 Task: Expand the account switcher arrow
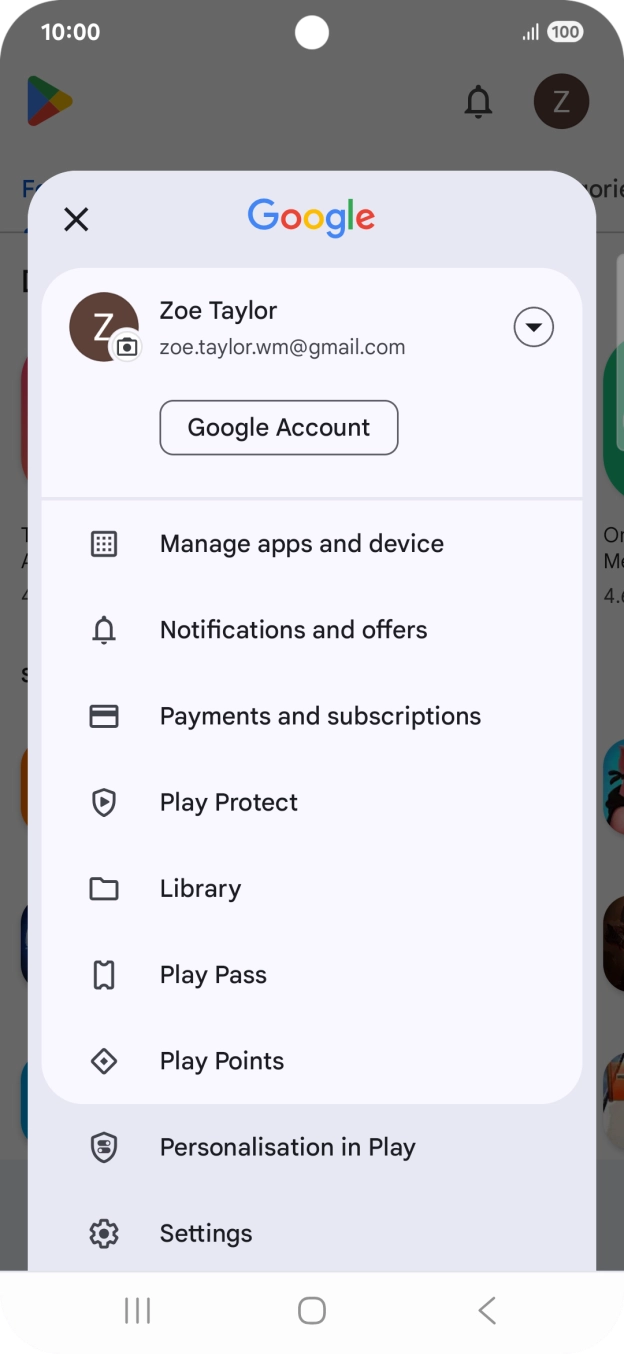tap(533, 327)
